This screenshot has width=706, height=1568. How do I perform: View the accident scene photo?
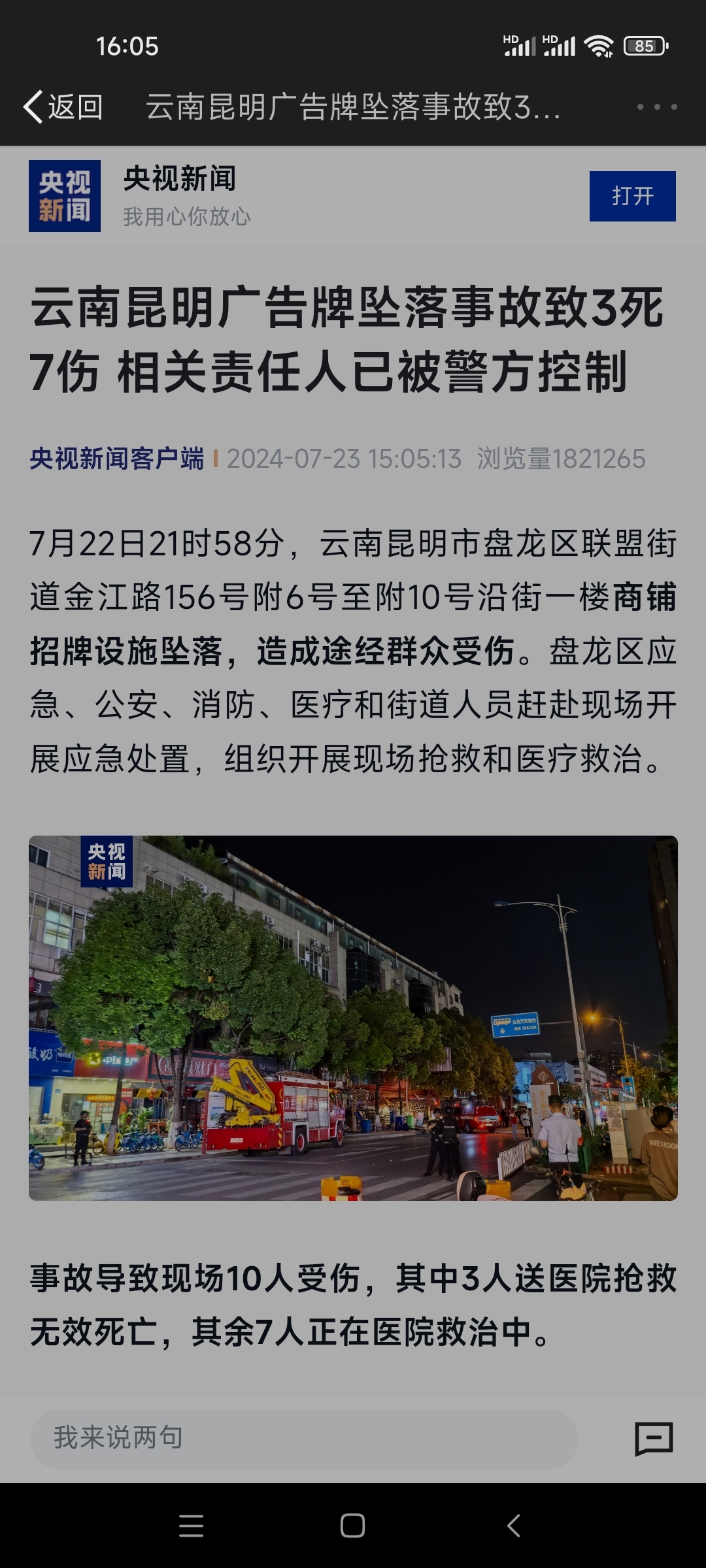[x=353, y=1018]
